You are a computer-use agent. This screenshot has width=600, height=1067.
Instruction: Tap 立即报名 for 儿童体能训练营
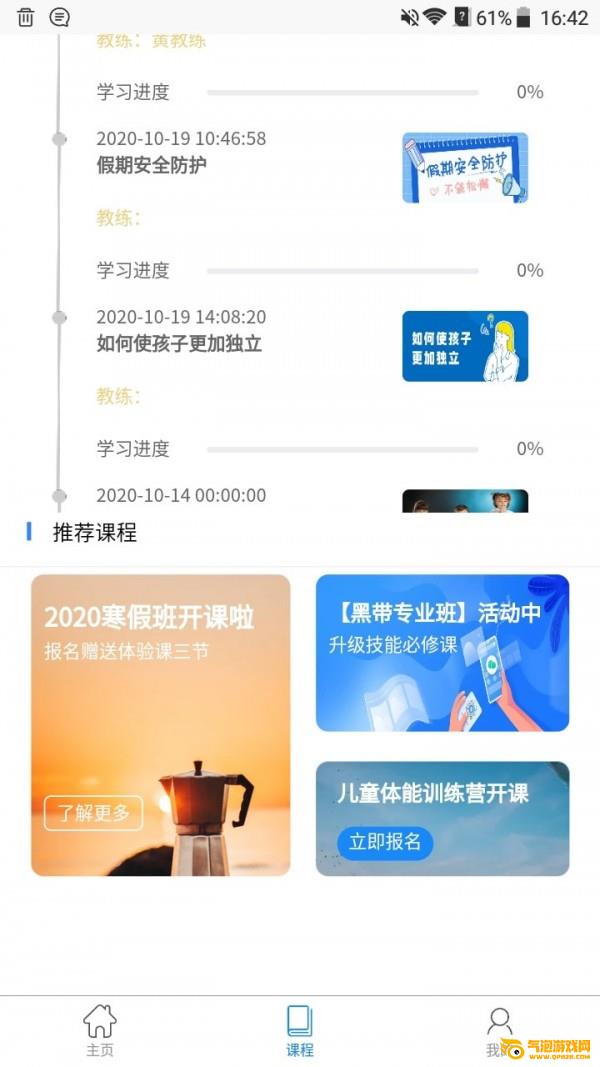click(x=385, y=842)
